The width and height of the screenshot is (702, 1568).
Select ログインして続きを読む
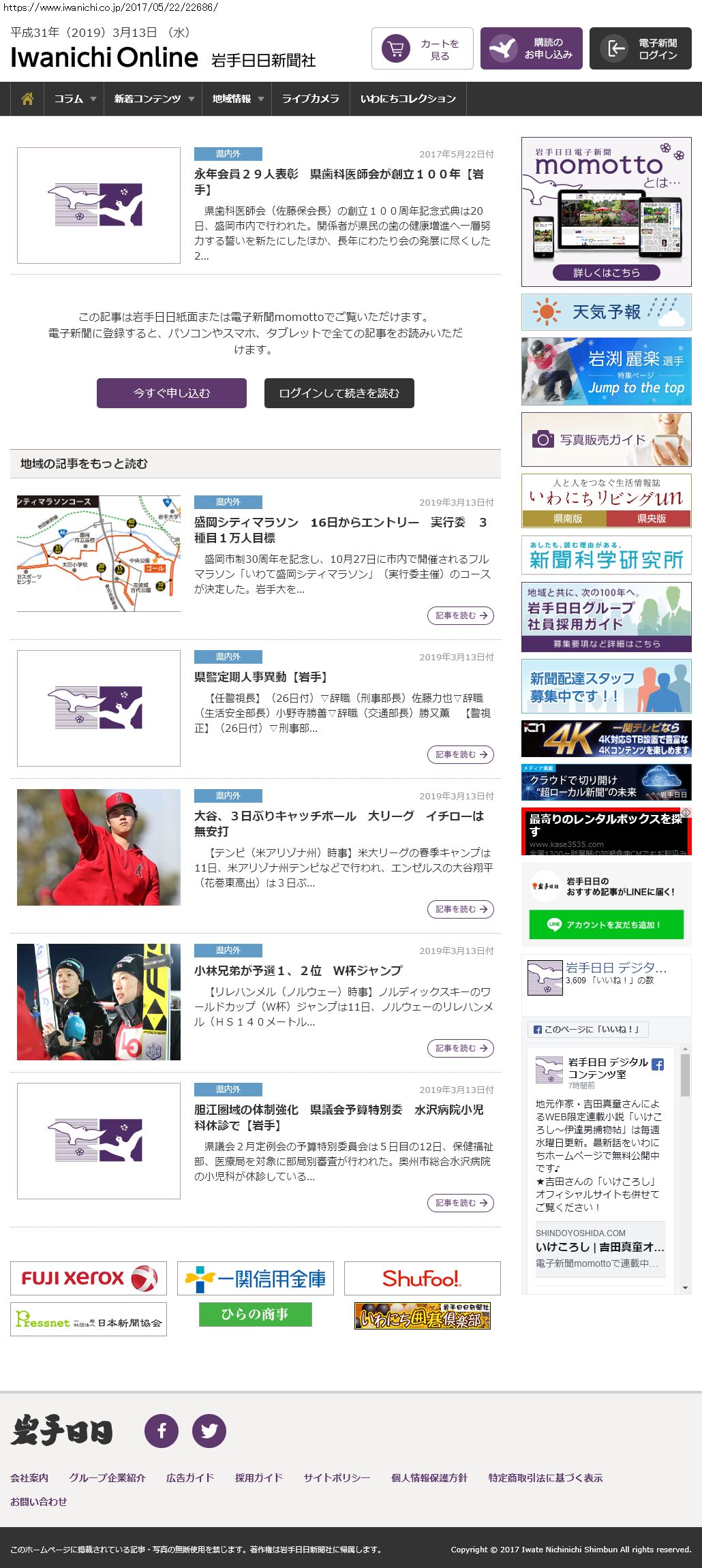[339, 393]
